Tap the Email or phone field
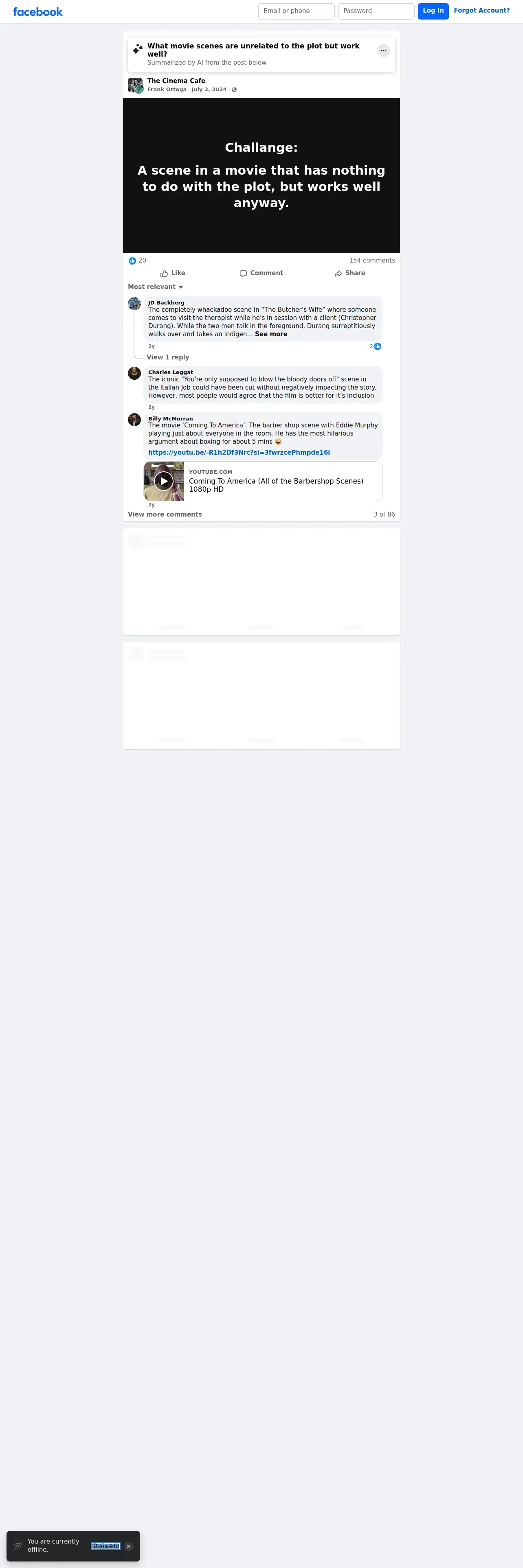 pyautogui.click(x=296, y=11)
